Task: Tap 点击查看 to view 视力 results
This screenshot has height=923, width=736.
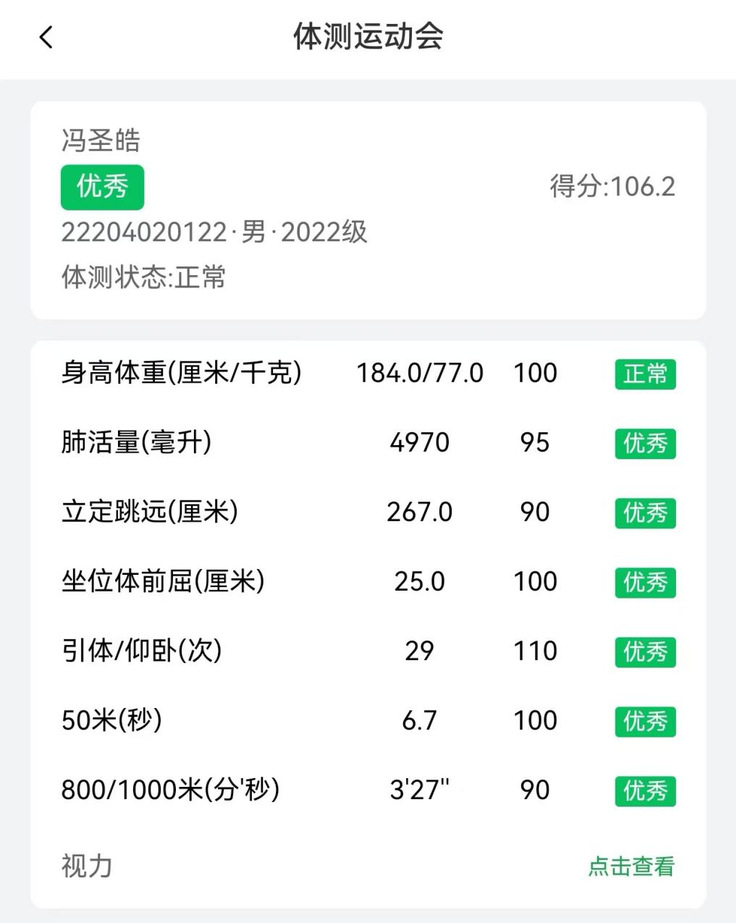Action: [x=630, y=866]
